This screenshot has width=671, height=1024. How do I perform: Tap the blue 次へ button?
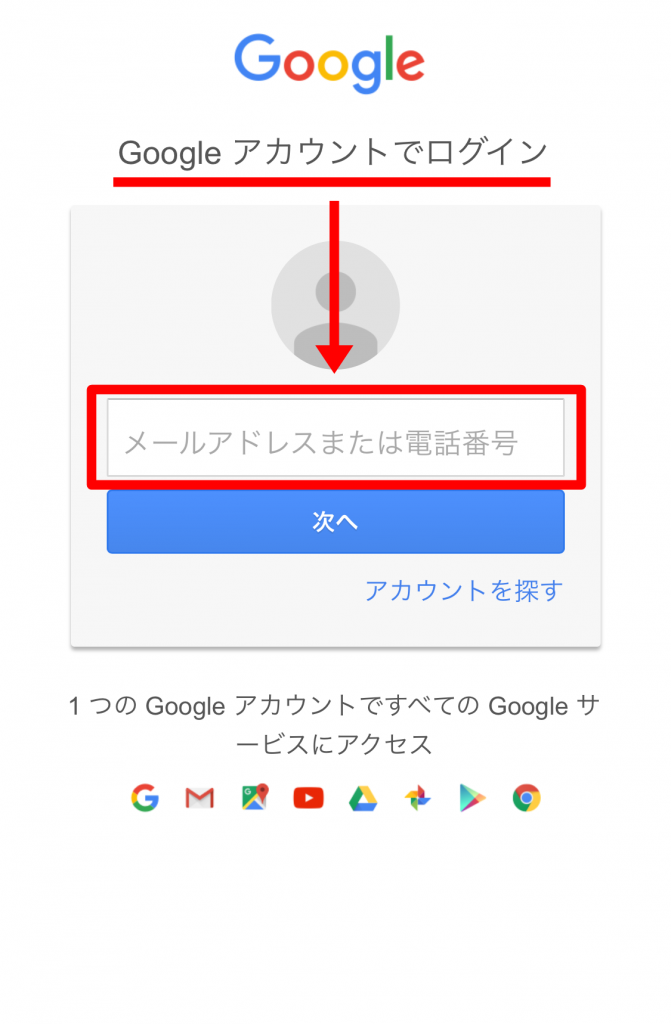pyautogui.click(x=335, y=521)
